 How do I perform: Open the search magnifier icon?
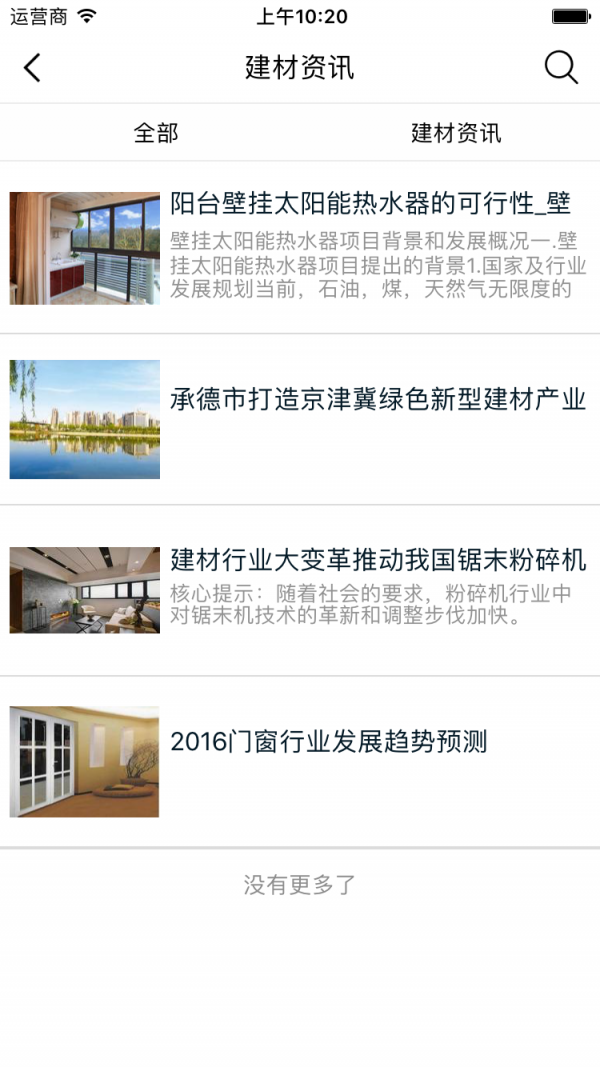[561, 68]
